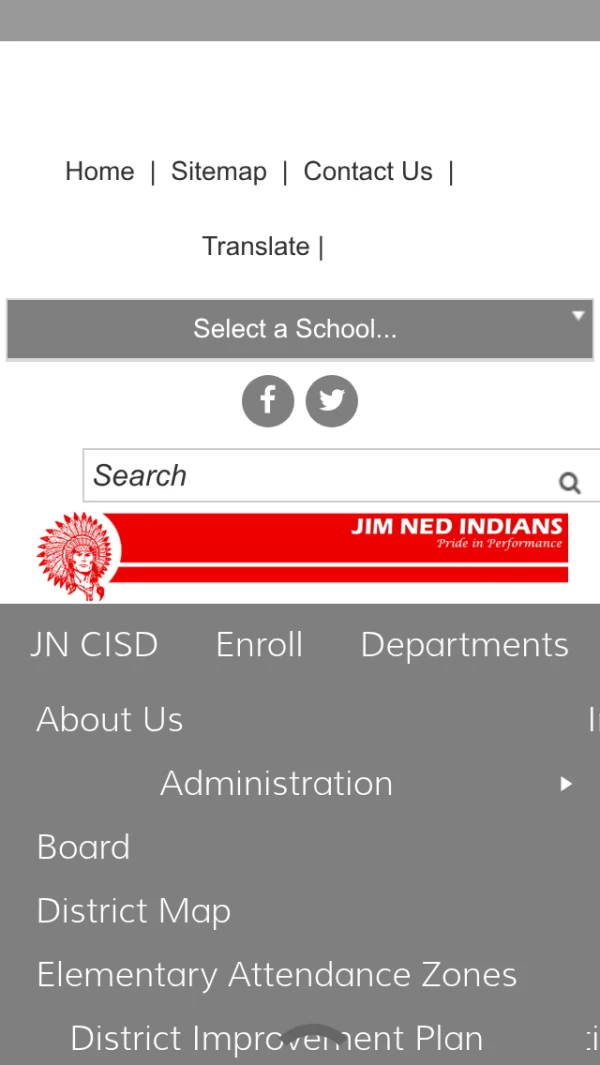Open the About Us submenu item
This screenshot has width=600, height=1065.
coord(110,720)
